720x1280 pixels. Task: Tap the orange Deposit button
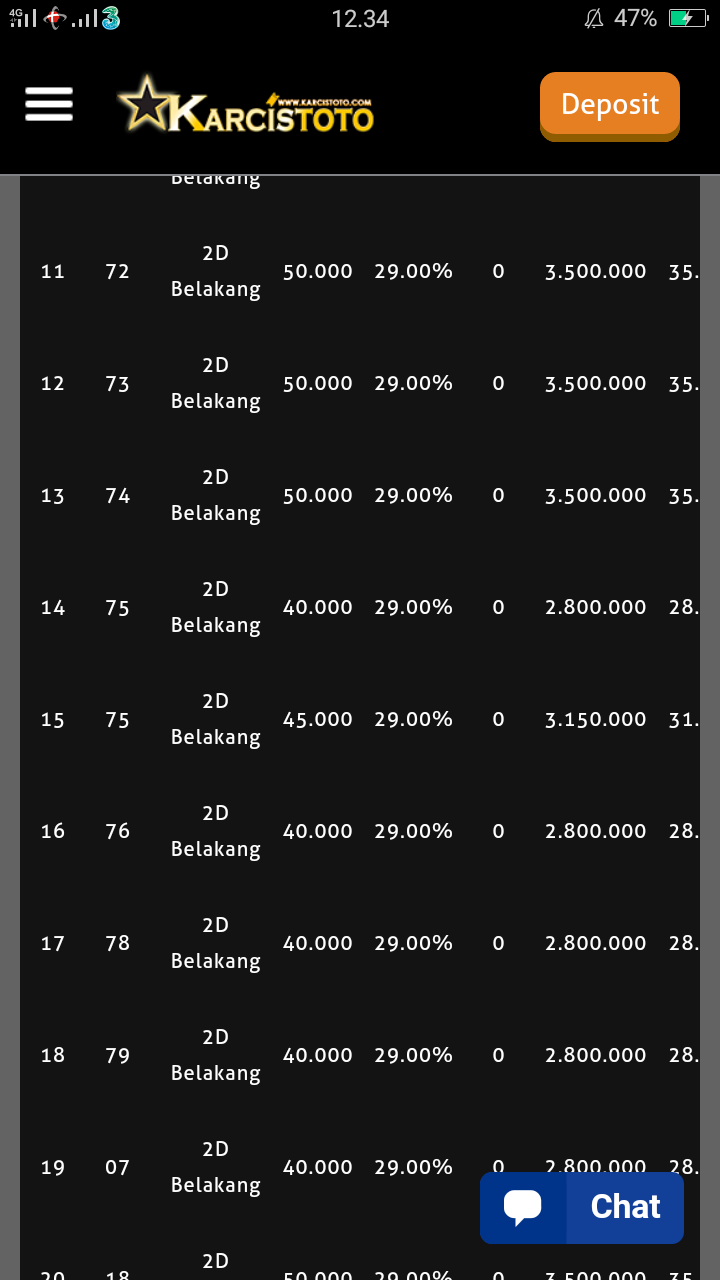(609, 105)
